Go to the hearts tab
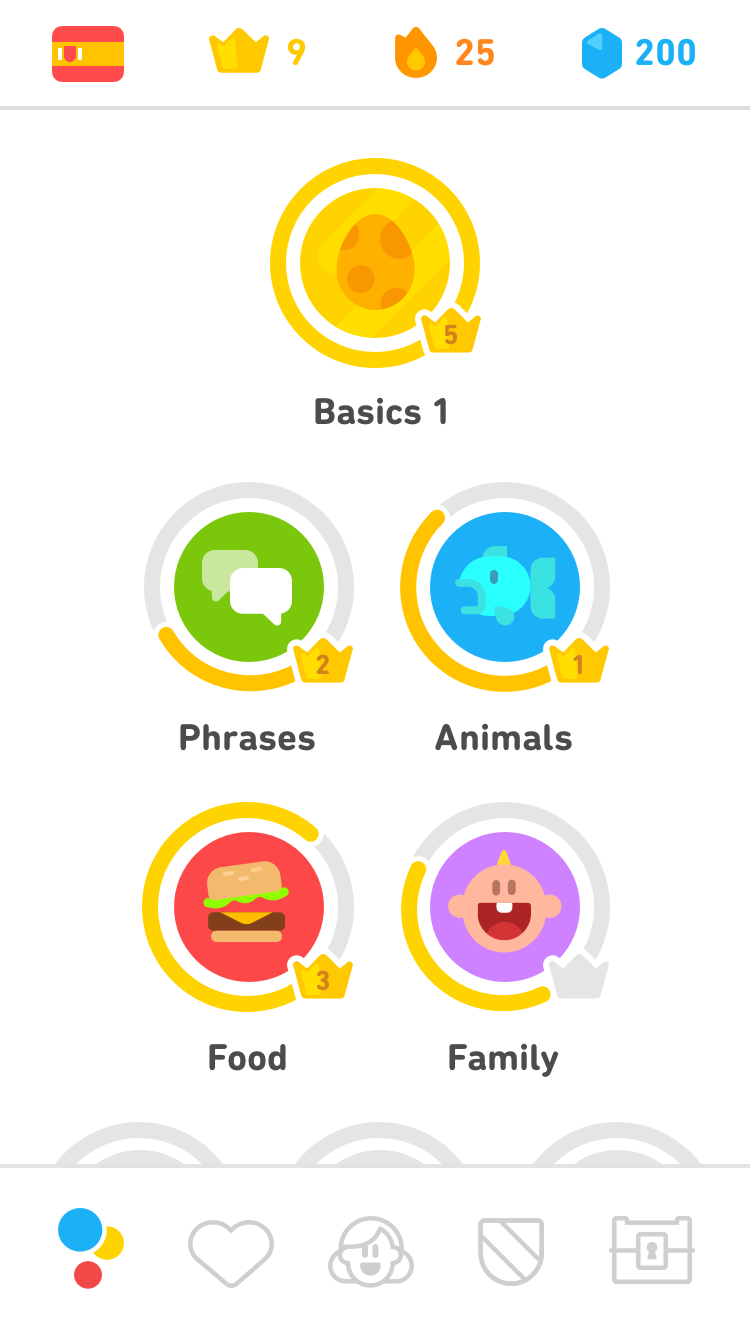 coord(231,1250)
